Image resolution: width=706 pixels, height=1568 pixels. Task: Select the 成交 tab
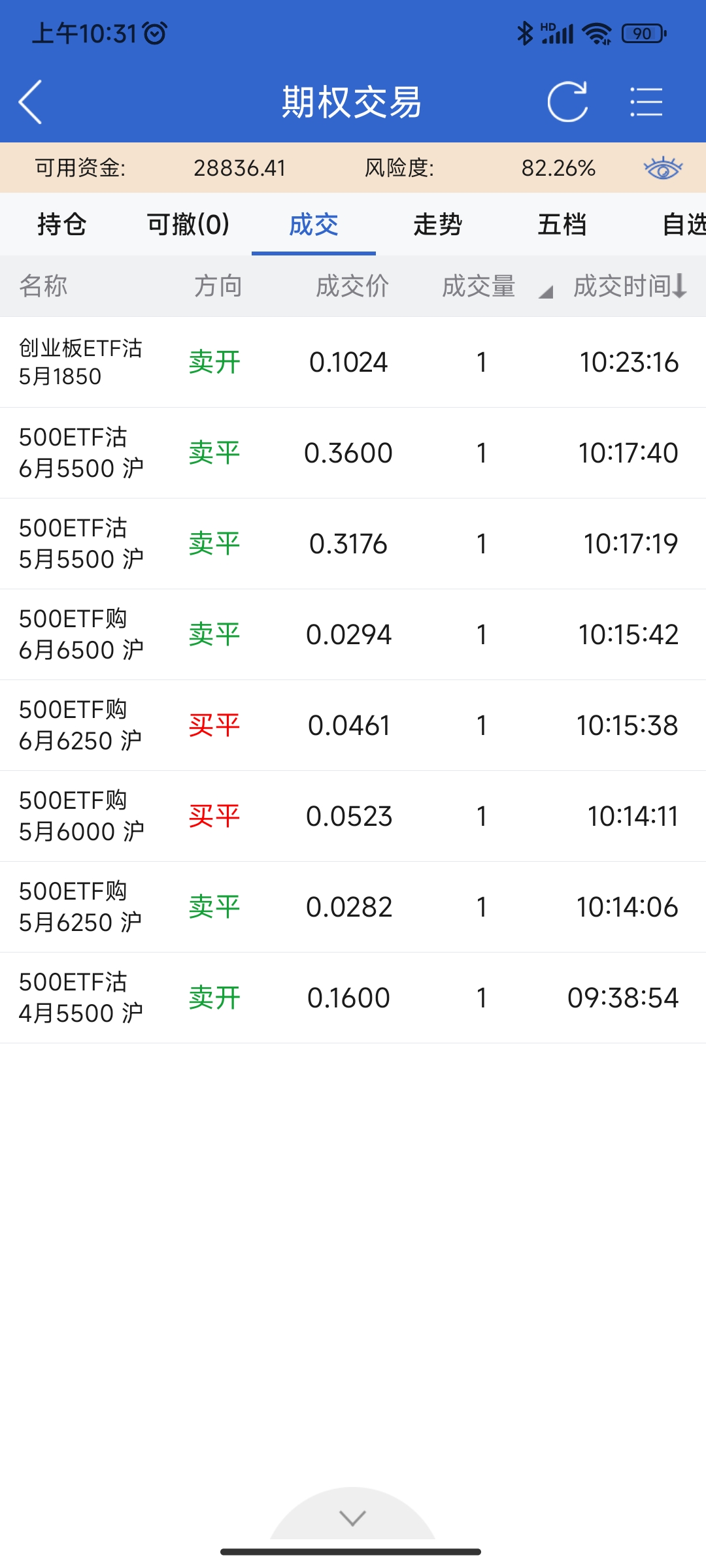314,225
